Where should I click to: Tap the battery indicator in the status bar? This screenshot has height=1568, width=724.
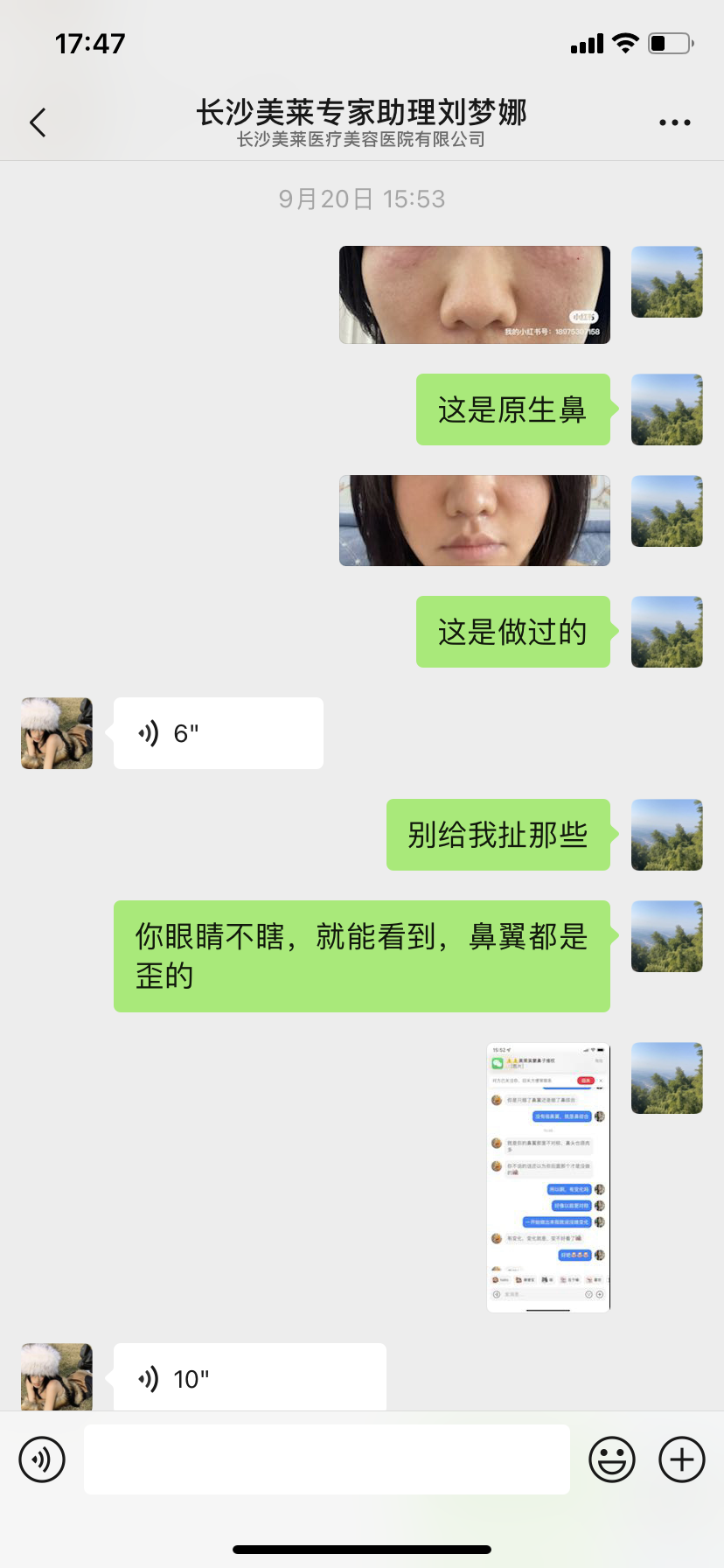click(669, 42)
